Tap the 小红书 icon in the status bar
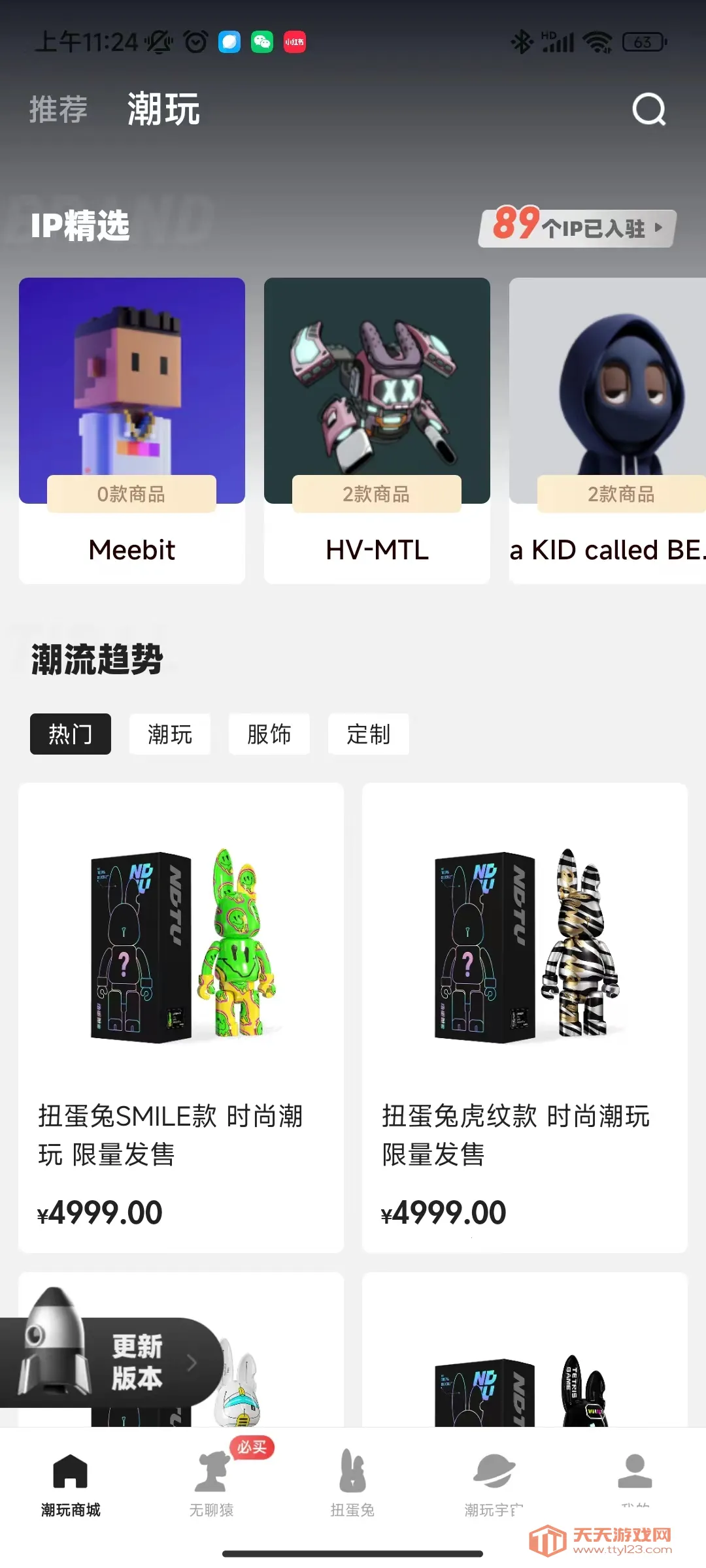The image size is (706, 1568). tap(295, 41)
